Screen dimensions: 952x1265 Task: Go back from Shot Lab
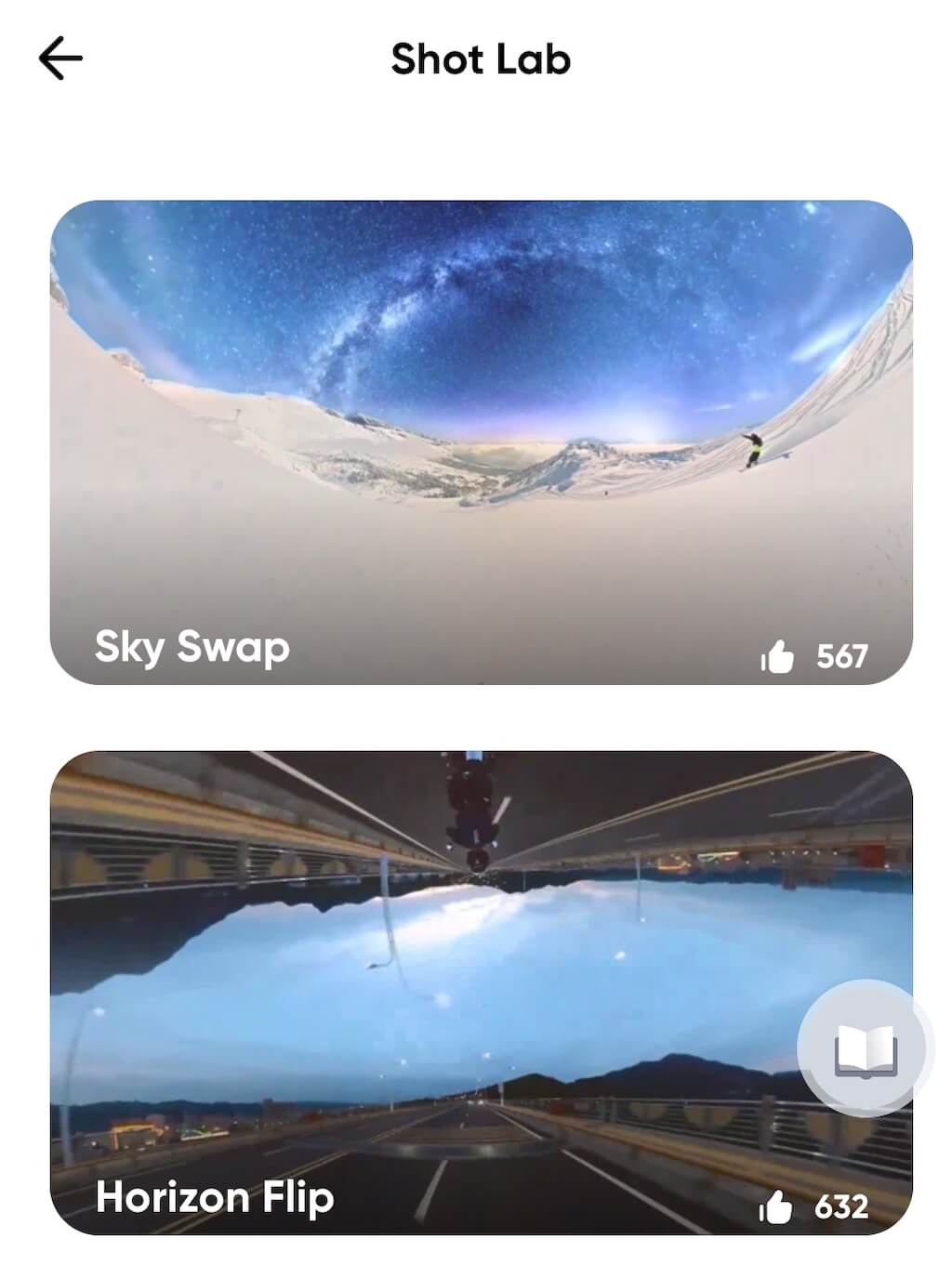pyautogui.click(x=60, y=59)
